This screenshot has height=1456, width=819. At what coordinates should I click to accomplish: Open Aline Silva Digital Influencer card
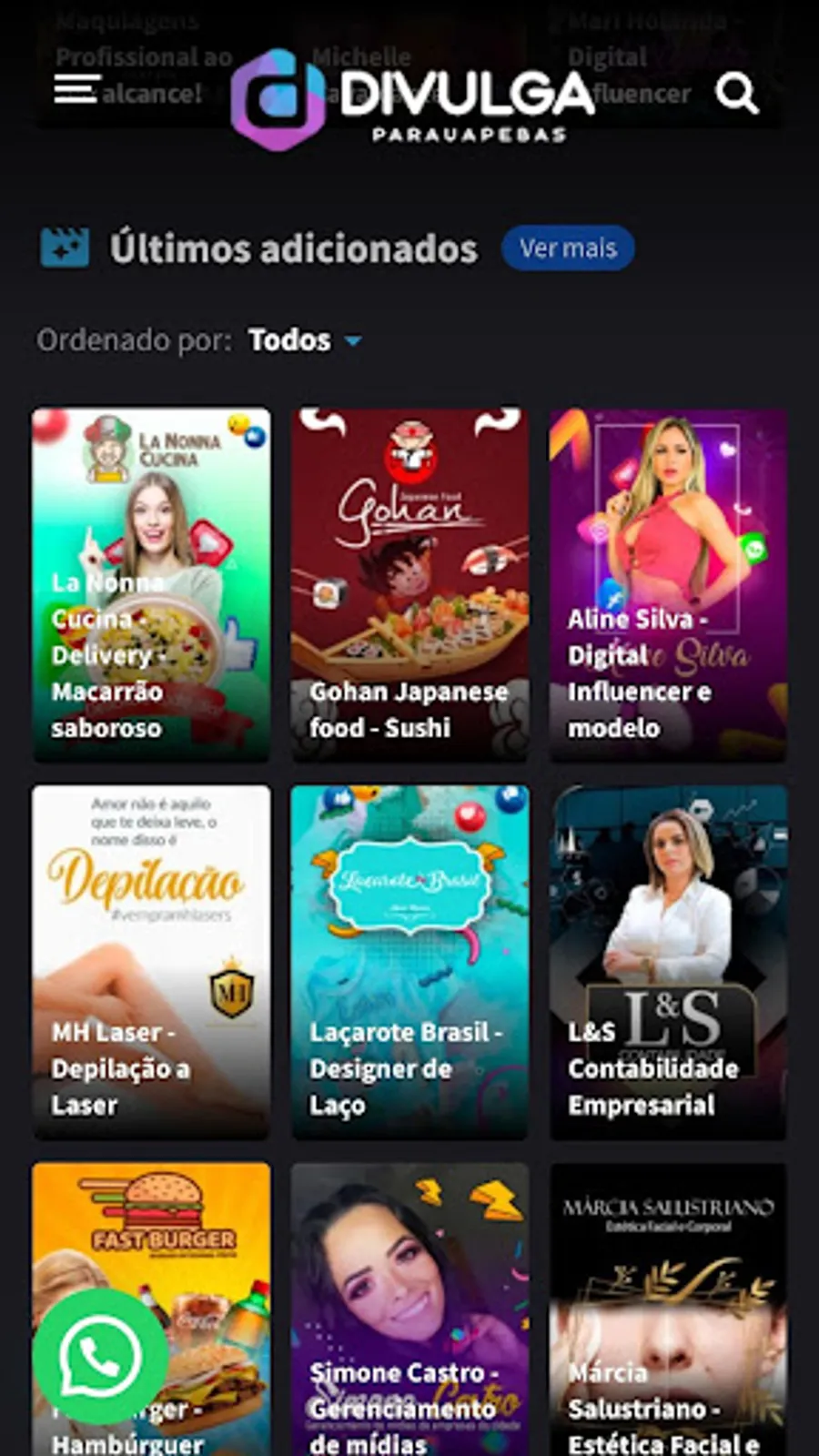pyautogui.click(x=668, y=583)
